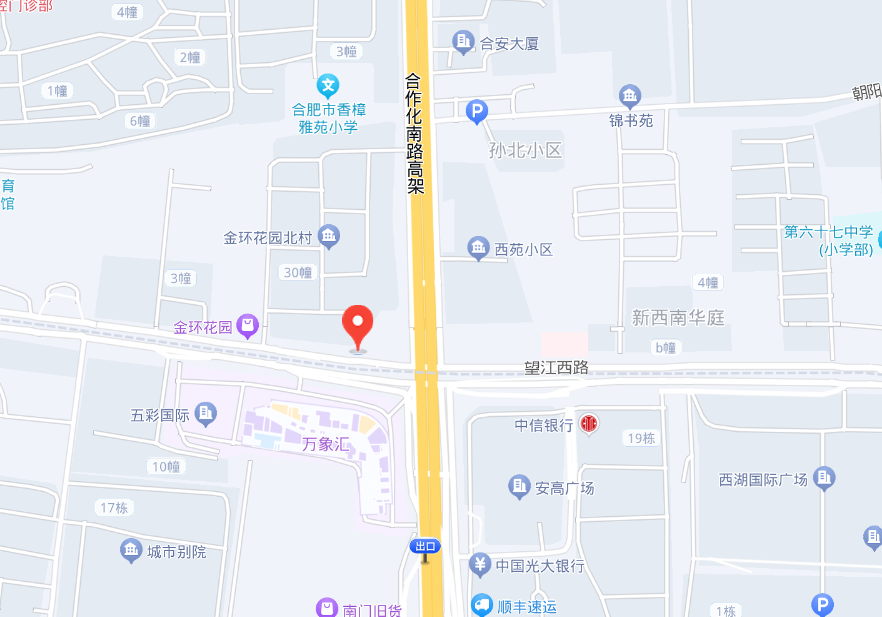The width and height of the screenshot is (882, 617).
Task: Select the 中国光大银行 bank marker
Action: pos(479,565)
